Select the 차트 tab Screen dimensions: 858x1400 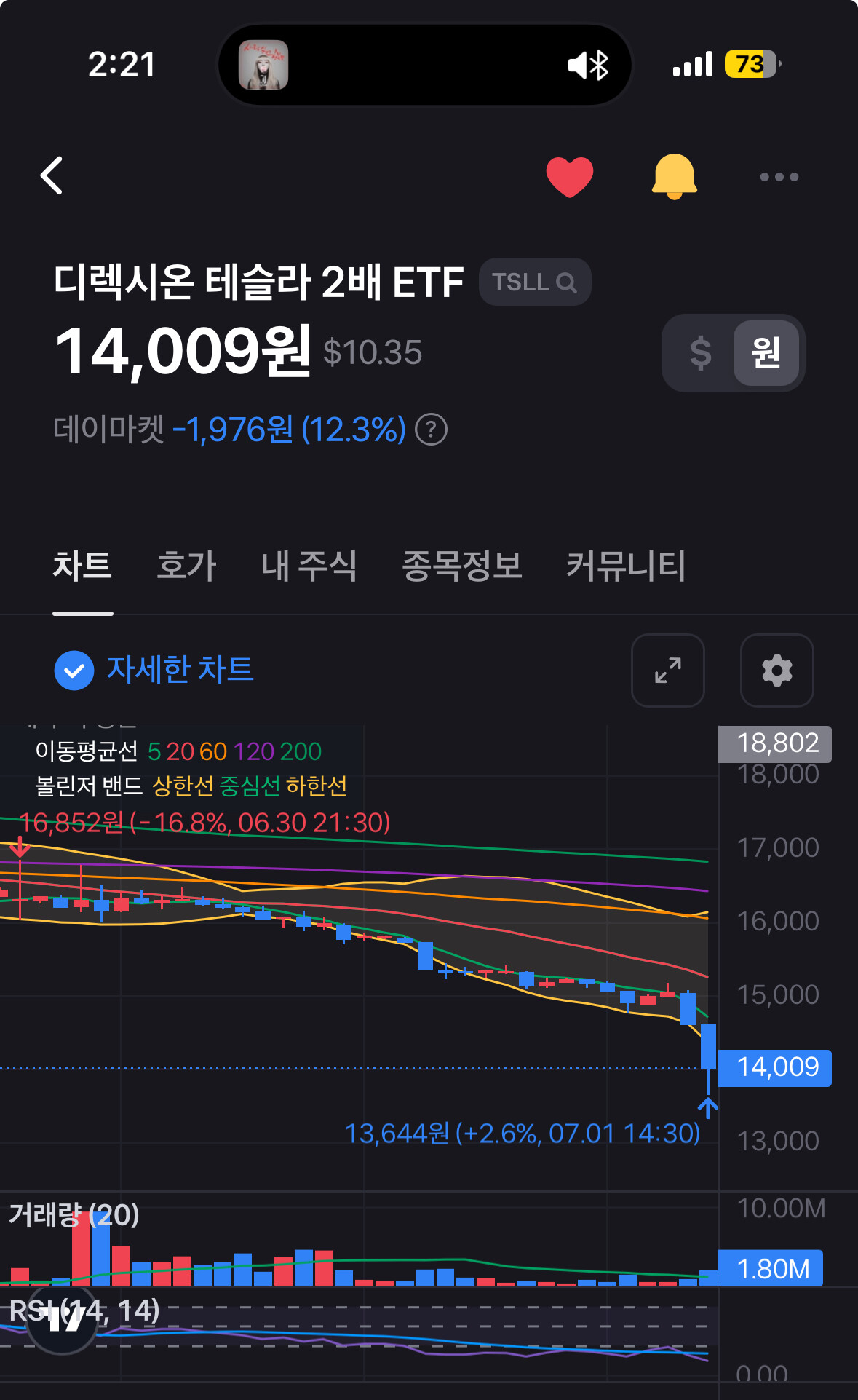click(82, 566)
